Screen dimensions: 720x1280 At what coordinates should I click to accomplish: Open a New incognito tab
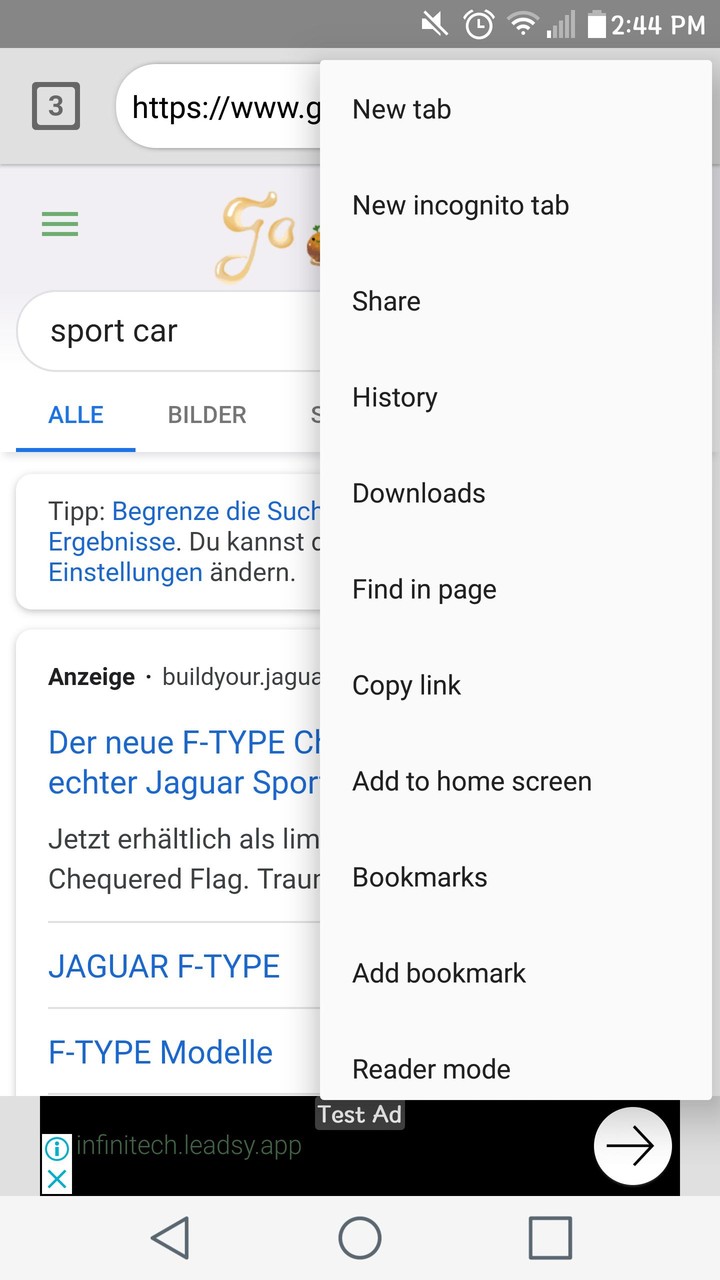[460, 205]
